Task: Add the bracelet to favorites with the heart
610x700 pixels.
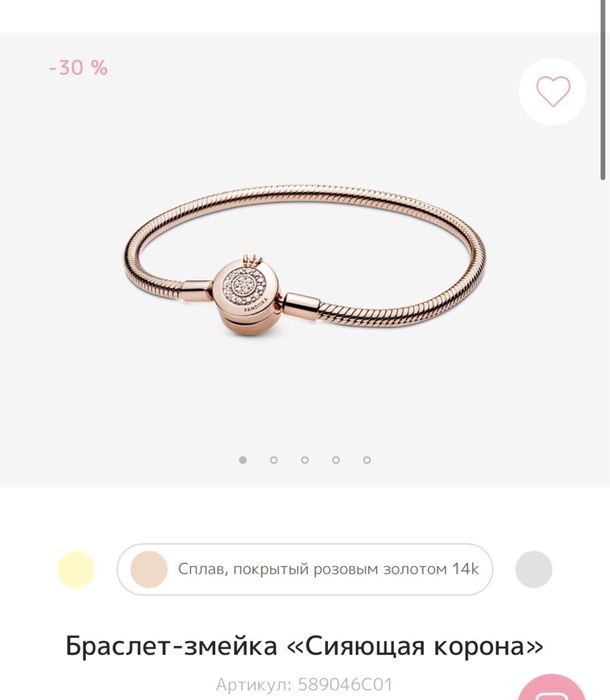Action: point(552,92)
